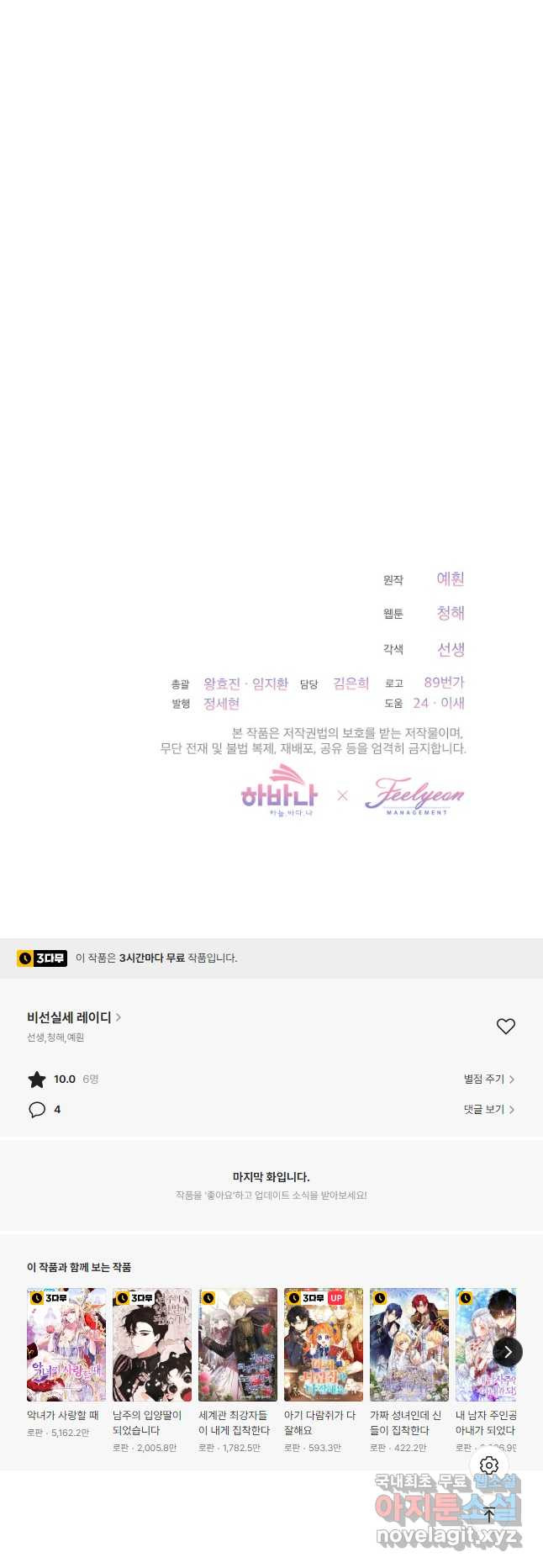Viewport: 543px width, 1568px height.
Task: Open the 악녀가 사랑할 때 webtoon card
Action: (66, 1344)
